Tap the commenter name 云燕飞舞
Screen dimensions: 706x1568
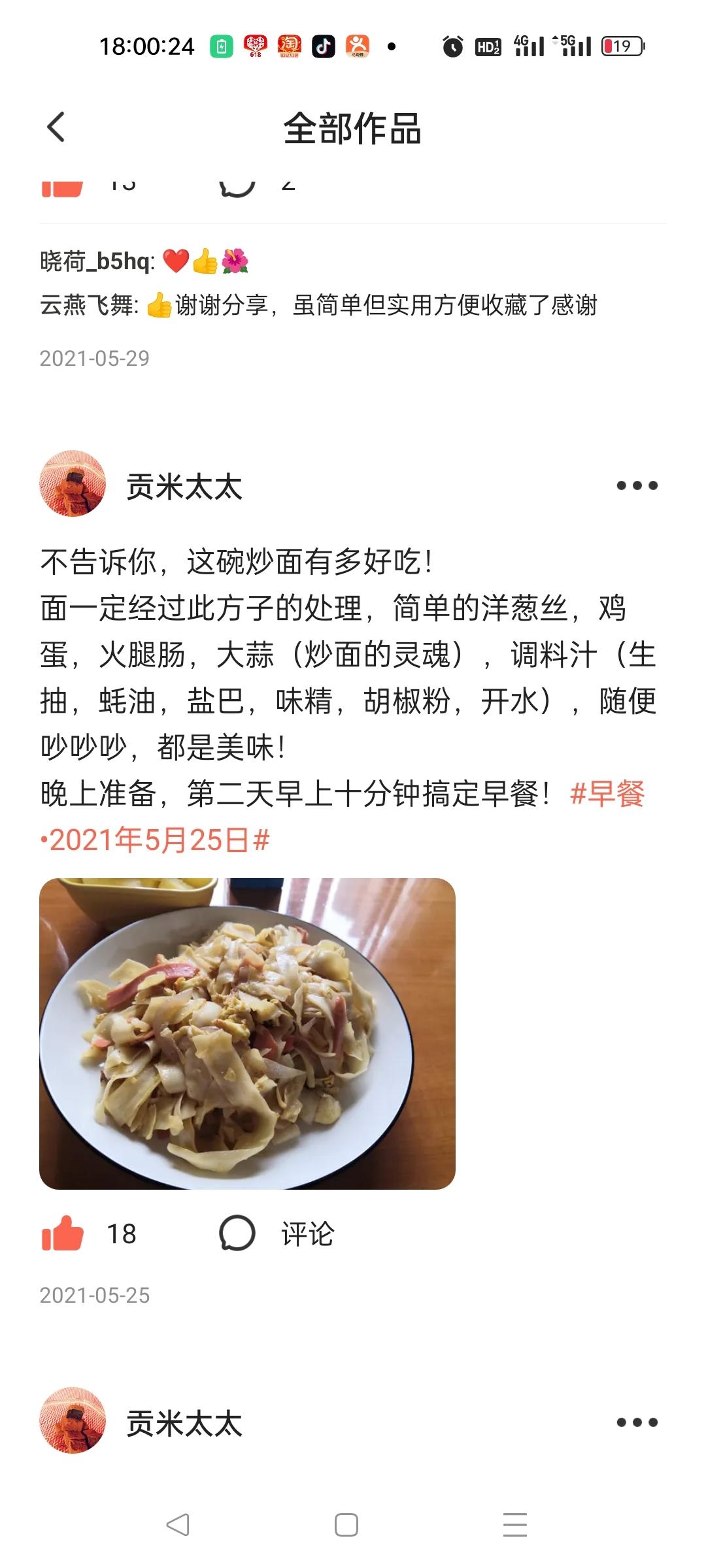pyautogui.click(x=85, y=302)
